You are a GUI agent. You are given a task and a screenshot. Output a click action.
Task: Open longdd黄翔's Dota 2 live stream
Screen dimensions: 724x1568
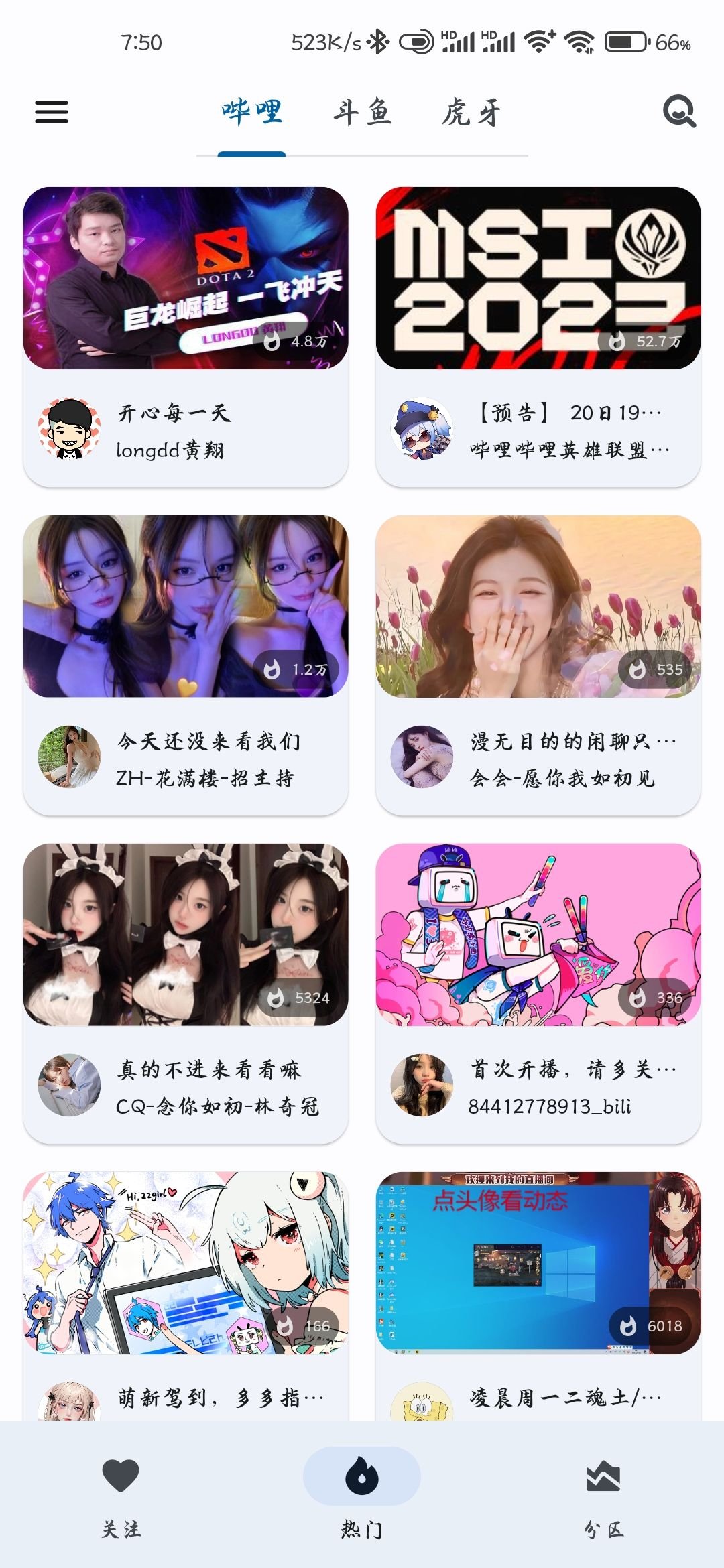pos(186,335)
